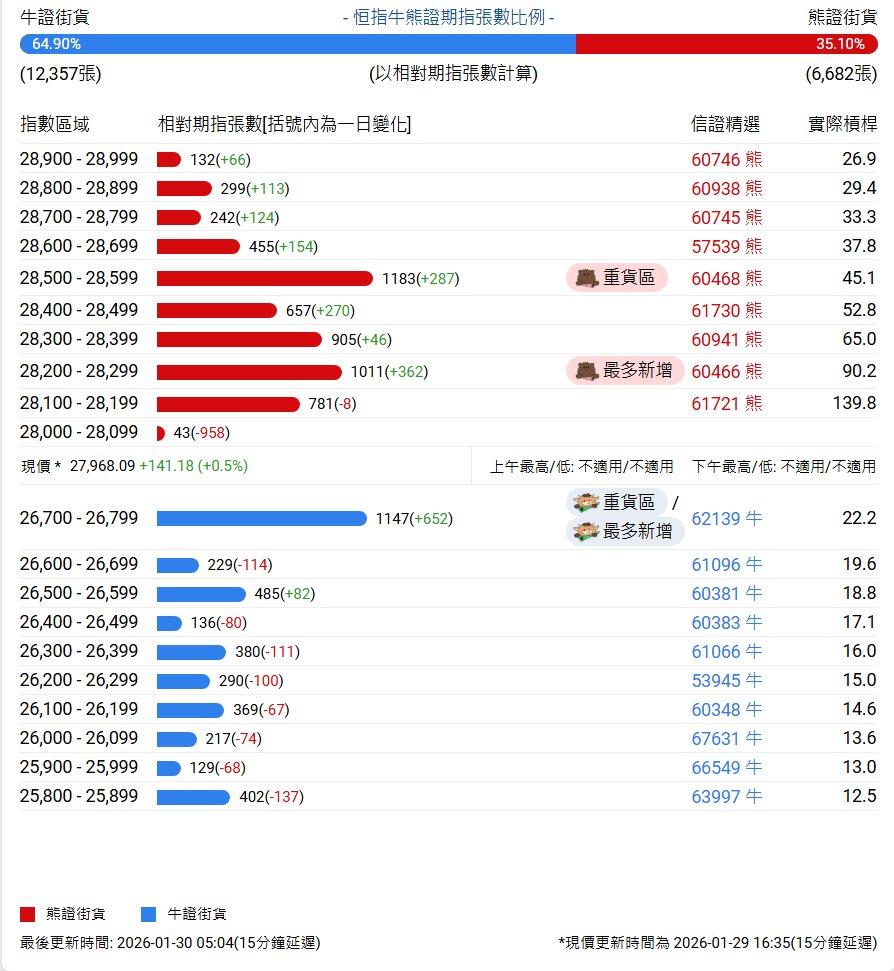Screen dimensions: 894x971
Task: Open bull warrant 61096 link
Action: point(726,565)
